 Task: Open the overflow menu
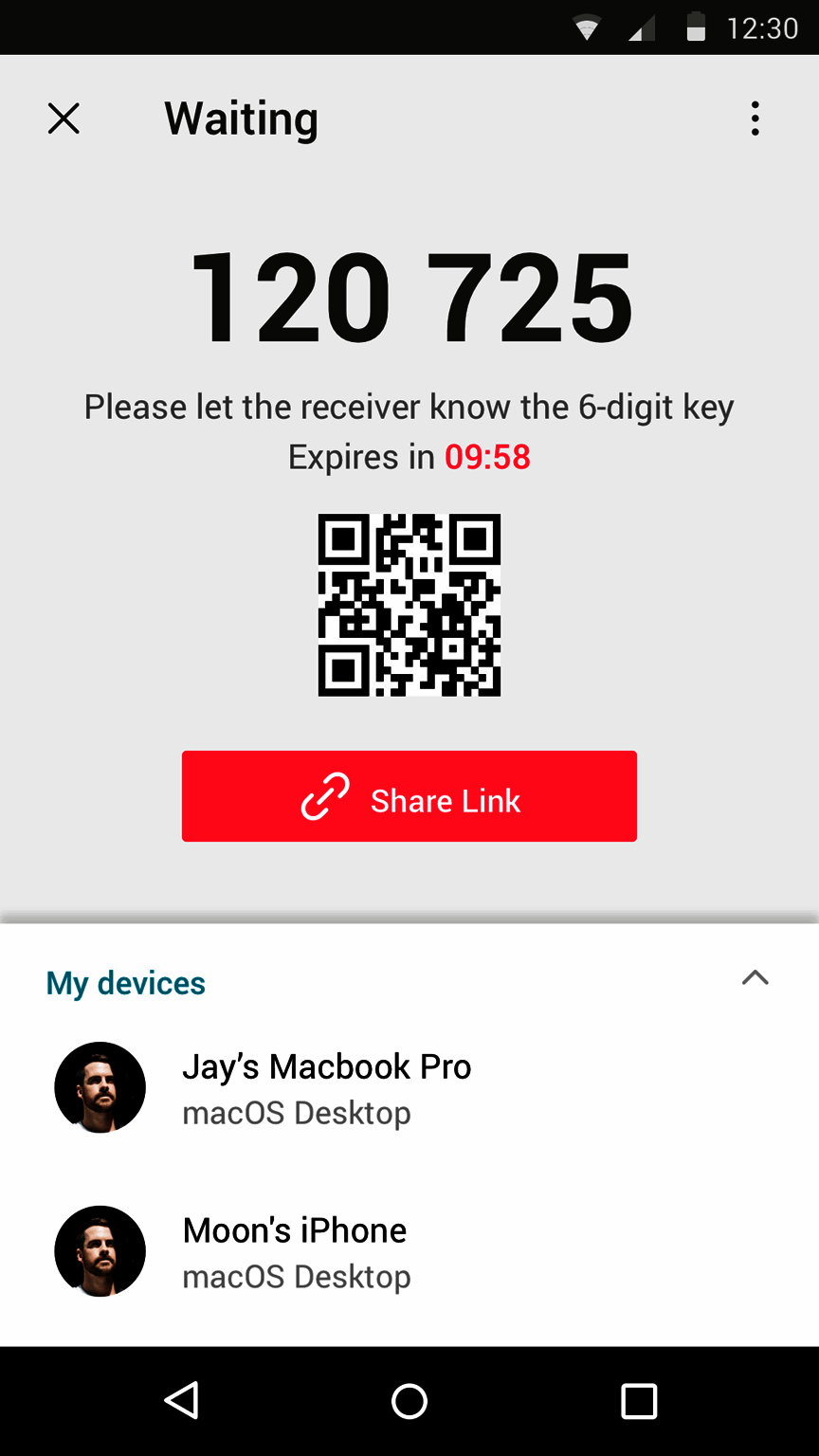coord(755,118)
